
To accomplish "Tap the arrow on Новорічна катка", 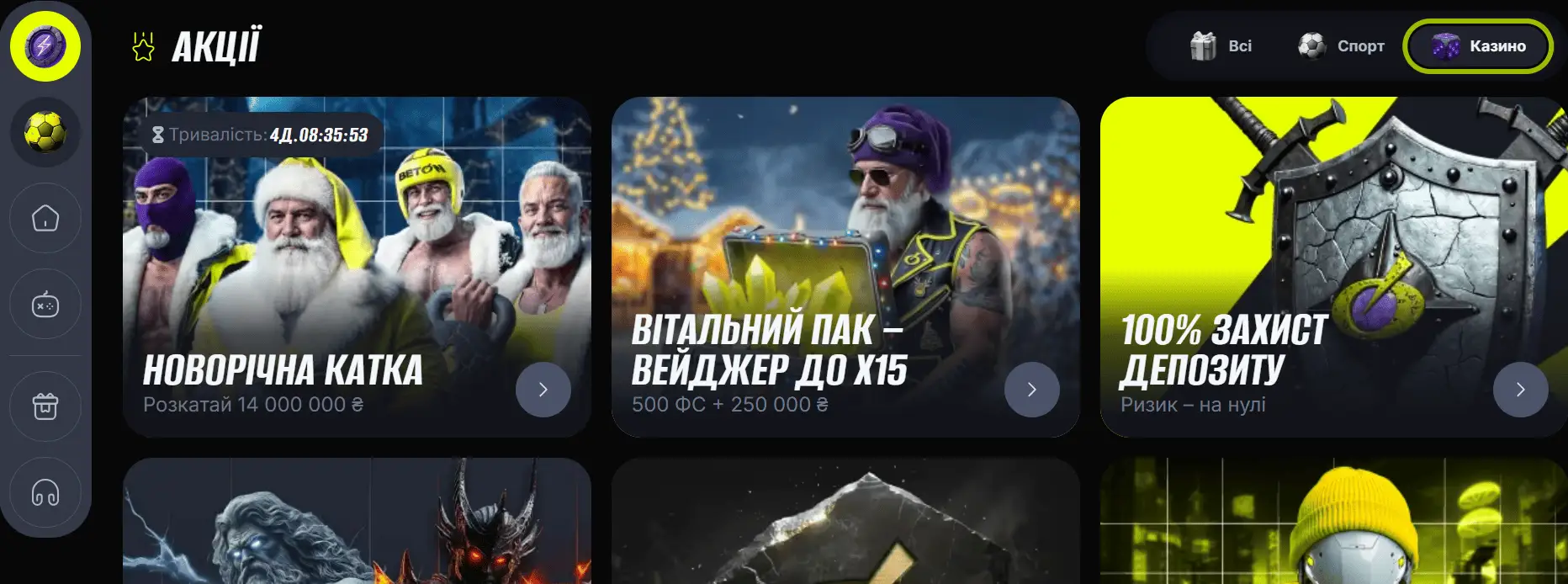I will pos(543,390).
